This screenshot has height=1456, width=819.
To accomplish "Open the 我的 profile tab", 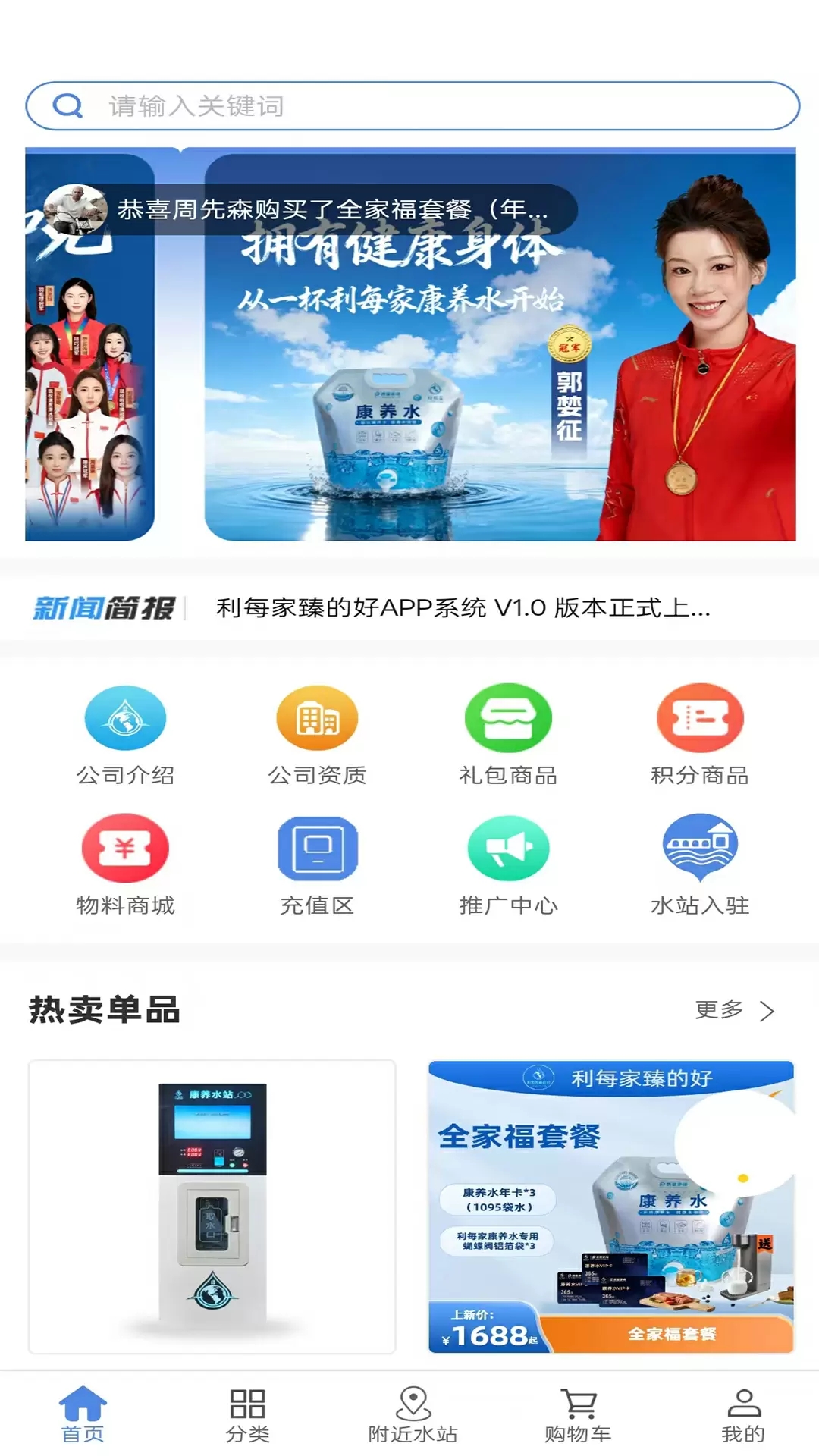I will [742, 1414].
